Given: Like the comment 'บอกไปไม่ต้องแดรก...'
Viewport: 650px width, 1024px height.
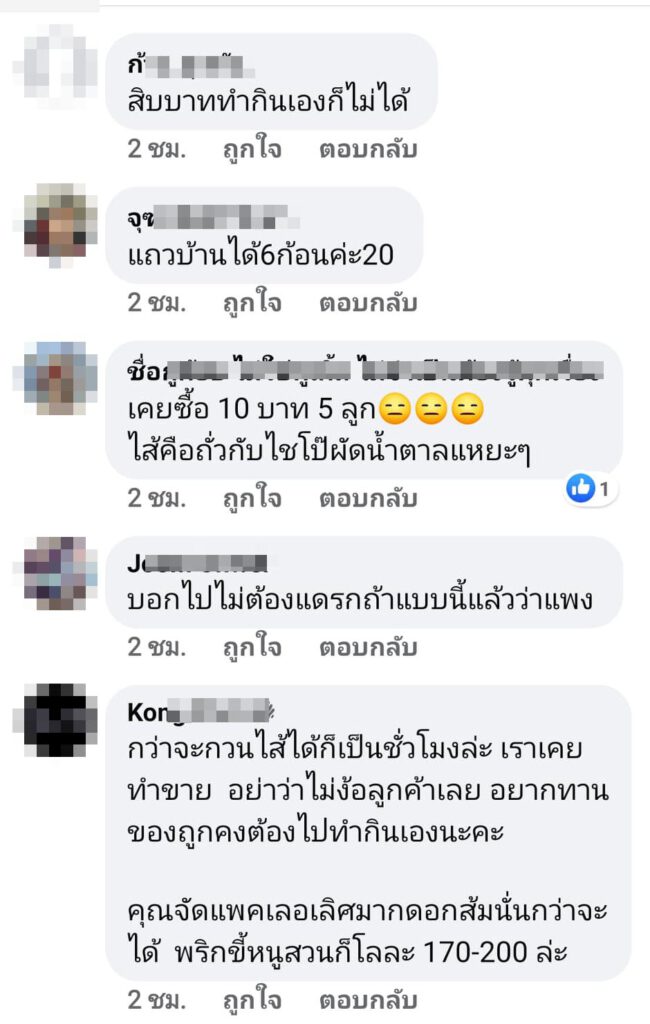Looking at the screenshot, I should point(251,647).
